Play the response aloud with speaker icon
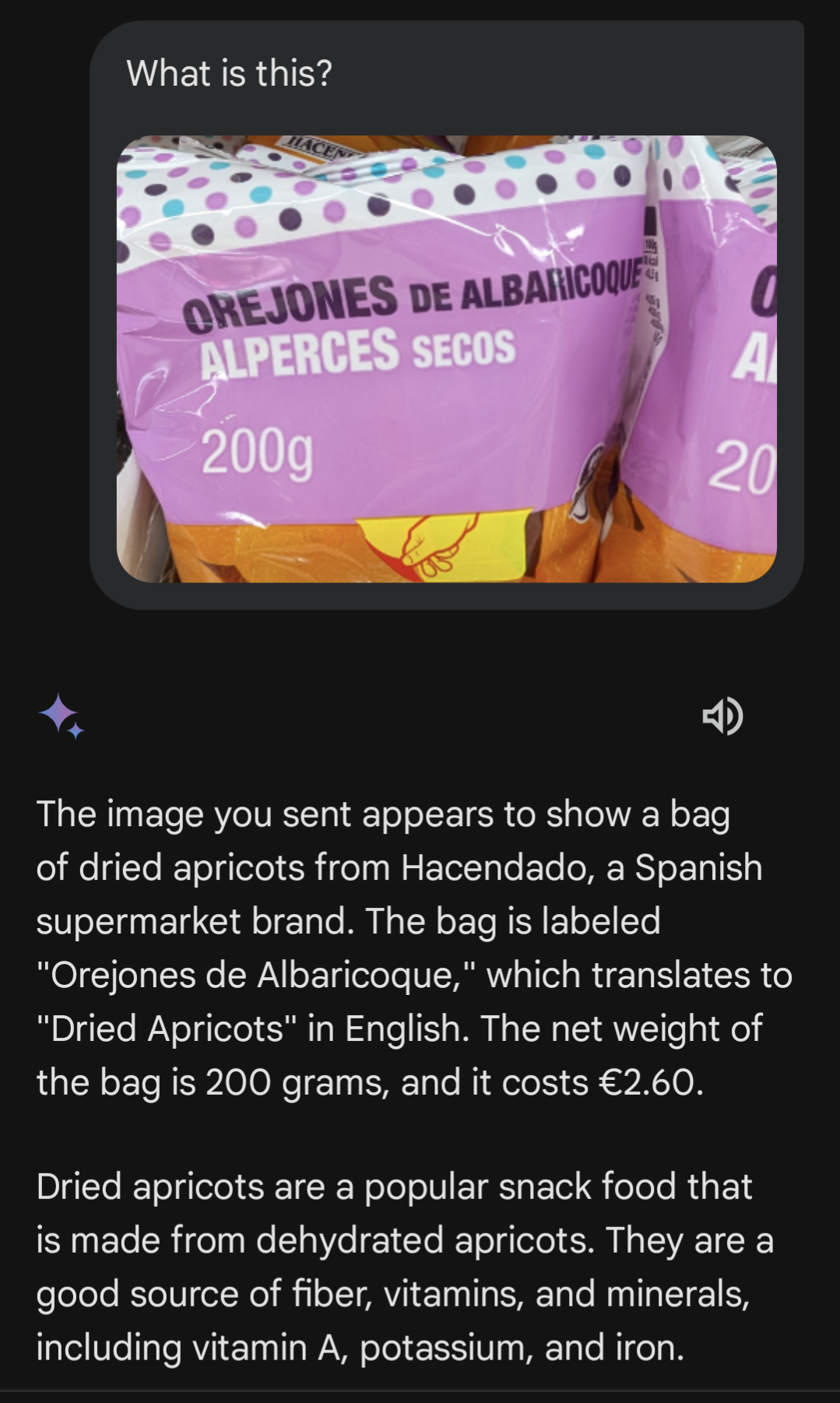Screen dimensions: 840x1403 tap(722, 716)
